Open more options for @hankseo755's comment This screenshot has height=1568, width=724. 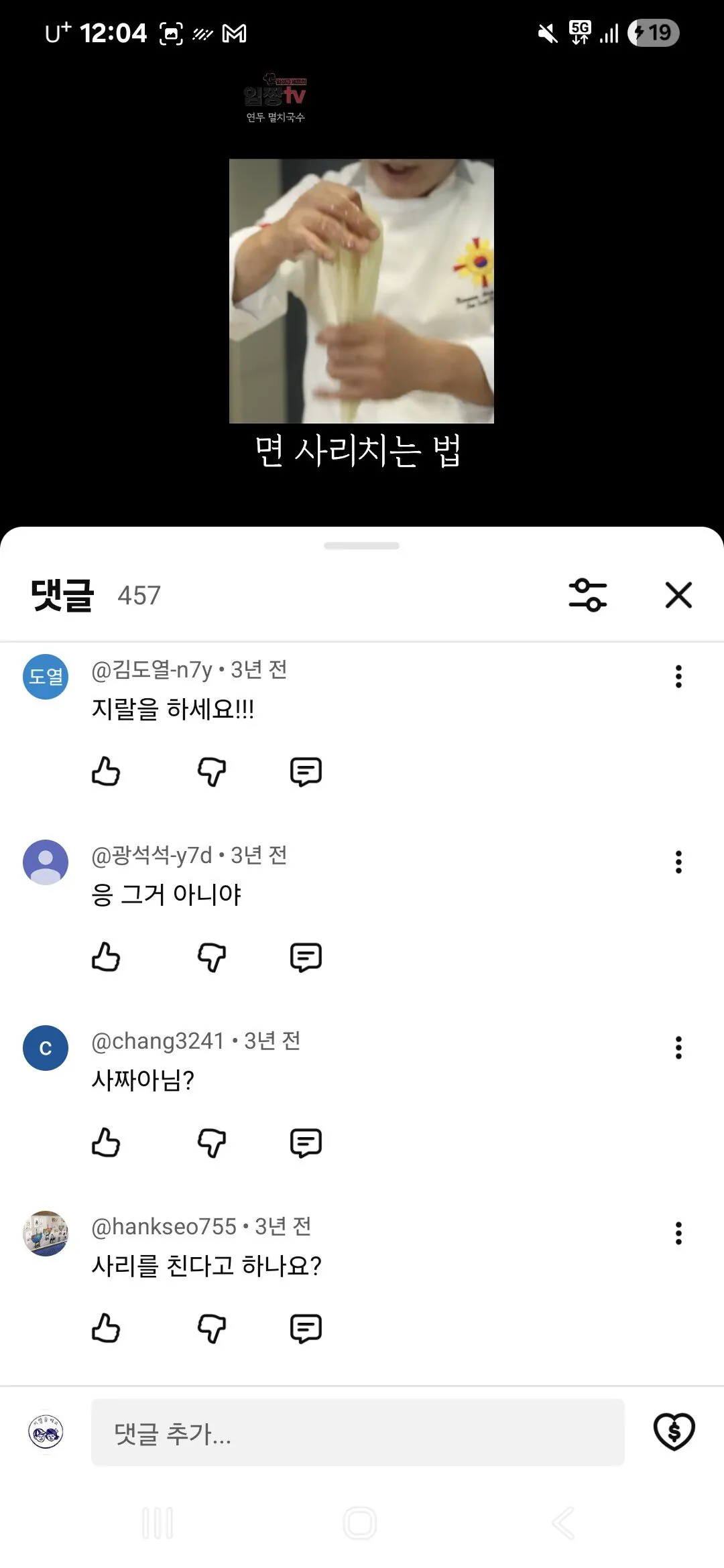[678, 1234]
